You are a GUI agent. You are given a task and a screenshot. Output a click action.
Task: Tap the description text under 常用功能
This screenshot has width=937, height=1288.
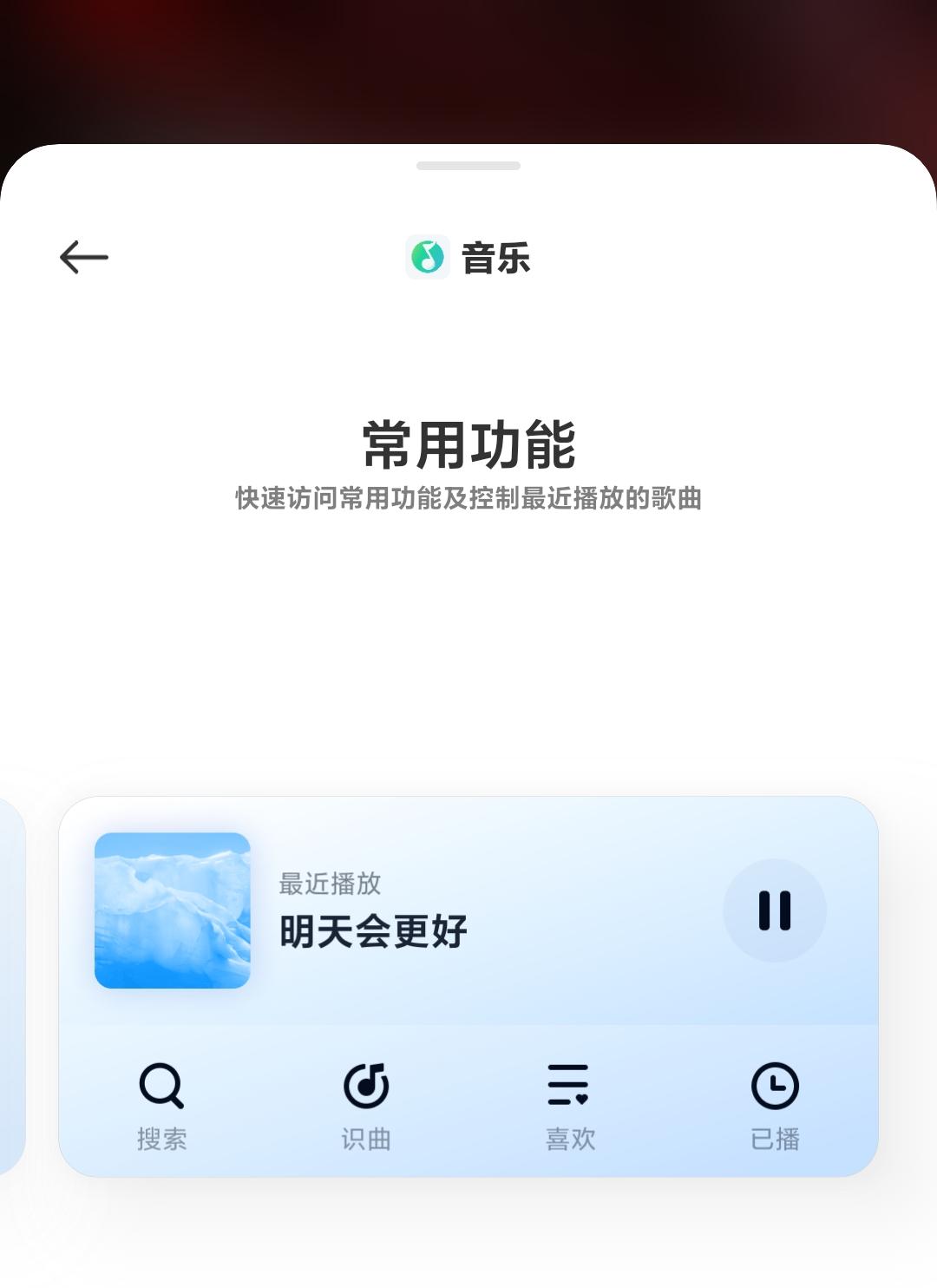click(x=468, y=497)
